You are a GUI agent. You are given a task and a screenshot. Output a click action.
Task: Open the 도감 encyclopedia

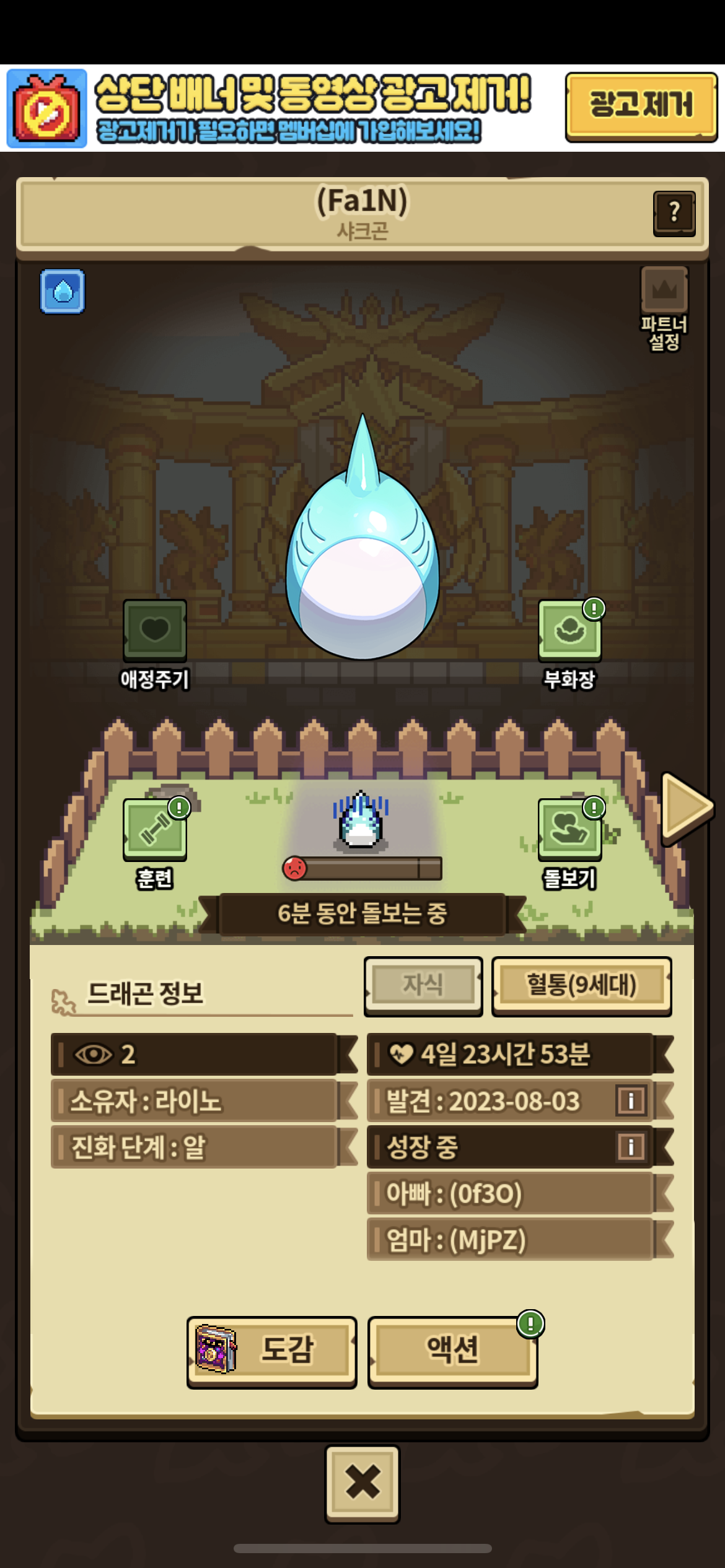click(x=271, y=1351)
